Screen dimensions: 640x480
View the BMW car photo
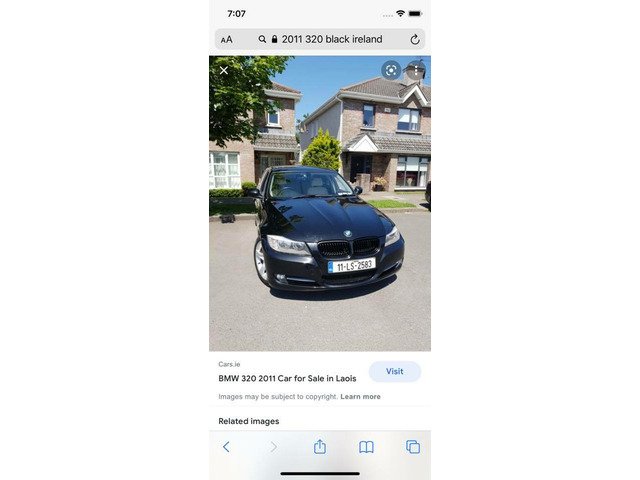(320, 220)
